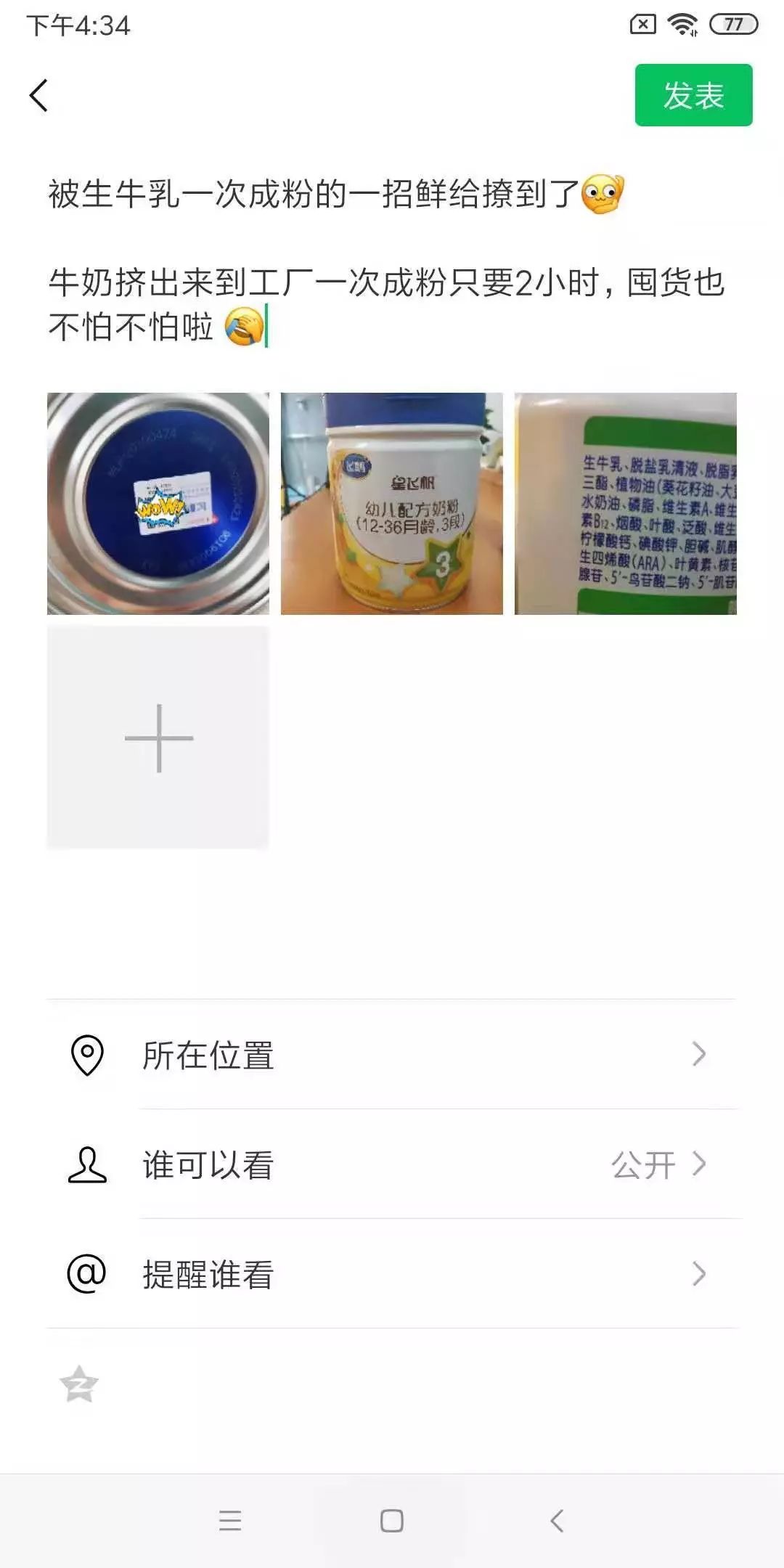Open 提醒谁看 mention contacts row
This screenshot has height=1568, width=784.
[392, 1274]
